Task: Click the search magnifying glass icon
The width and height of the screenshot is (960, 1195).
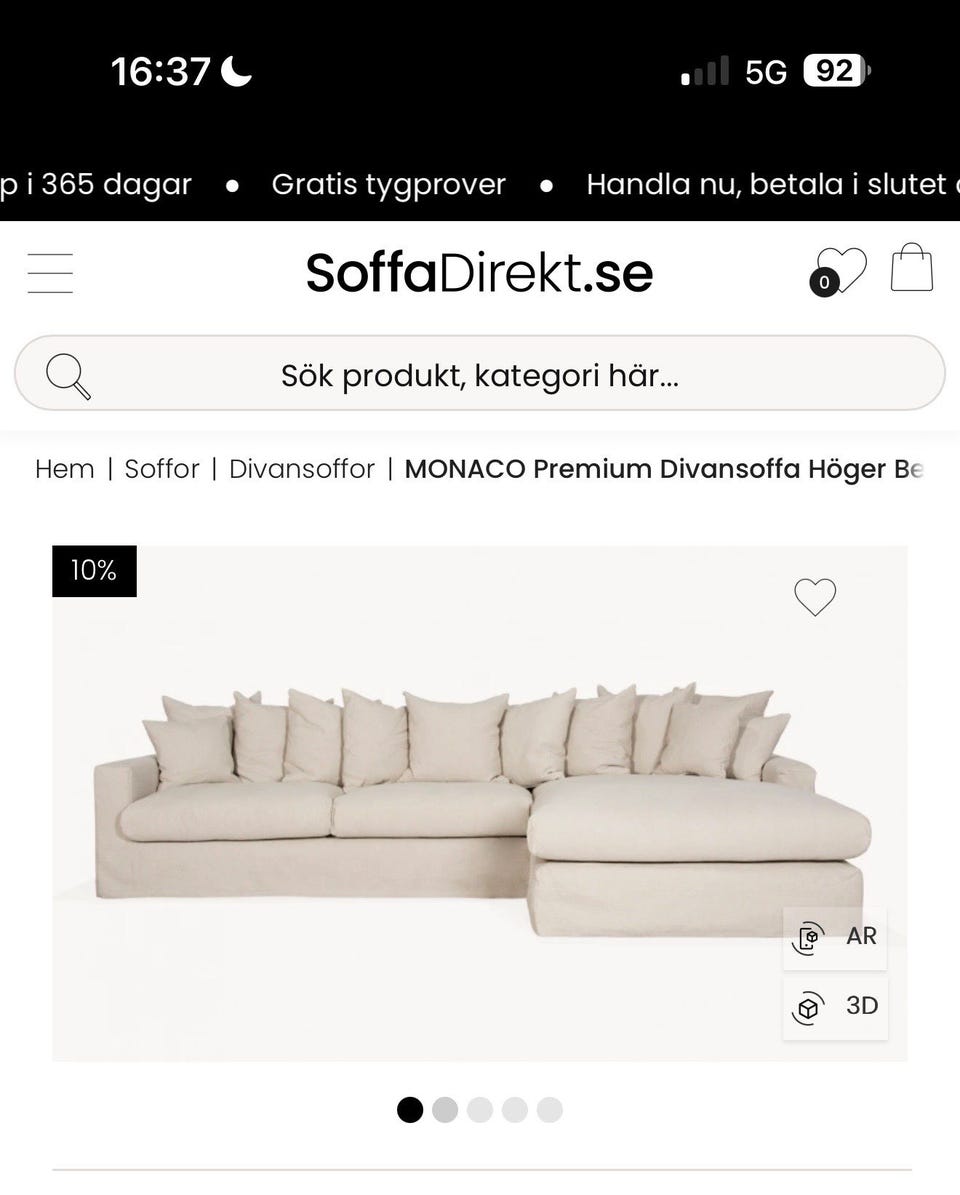Action: click(67, 375)
